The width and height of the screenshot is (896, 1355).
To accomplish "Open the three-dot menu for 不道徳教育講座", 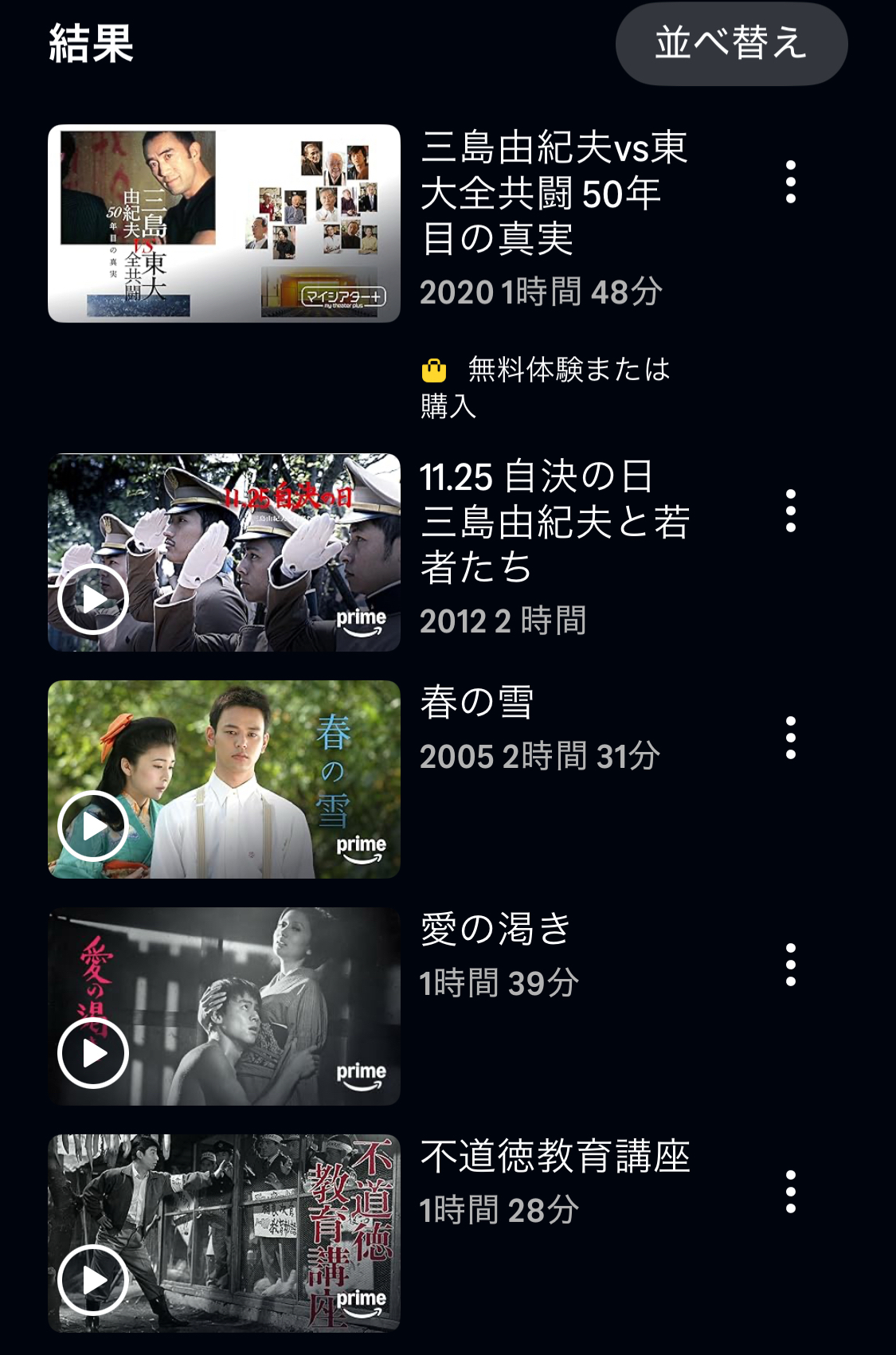I will (790, 1192).
